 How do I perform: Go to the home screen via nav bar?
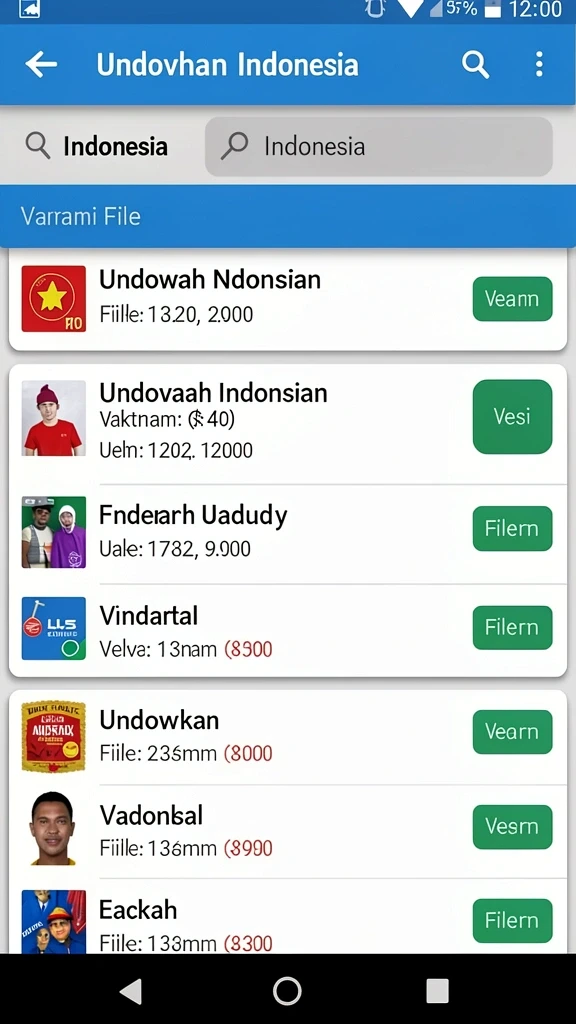click(x=287, y=991)
